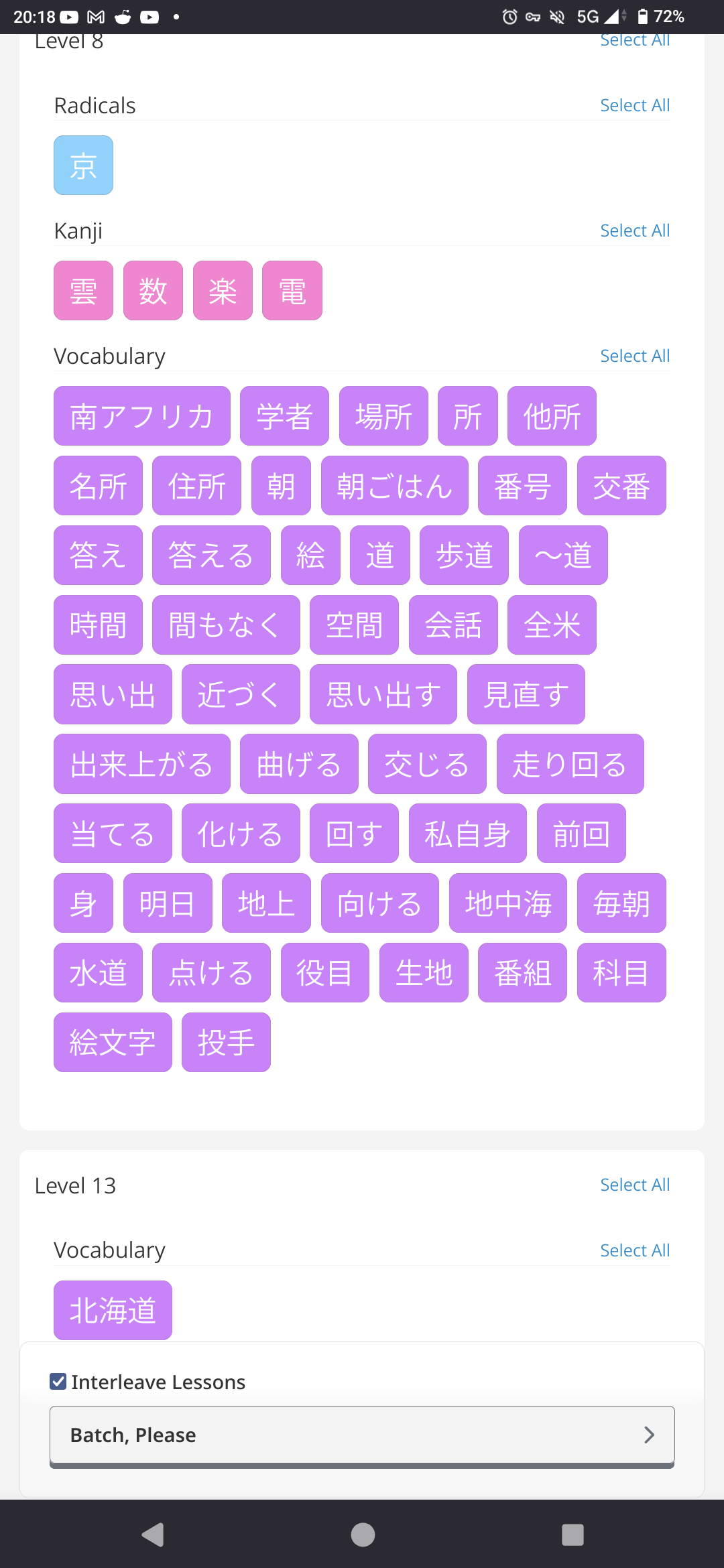
Task: Select vocabulary 間もなく
Action: (x=226, y=625)
